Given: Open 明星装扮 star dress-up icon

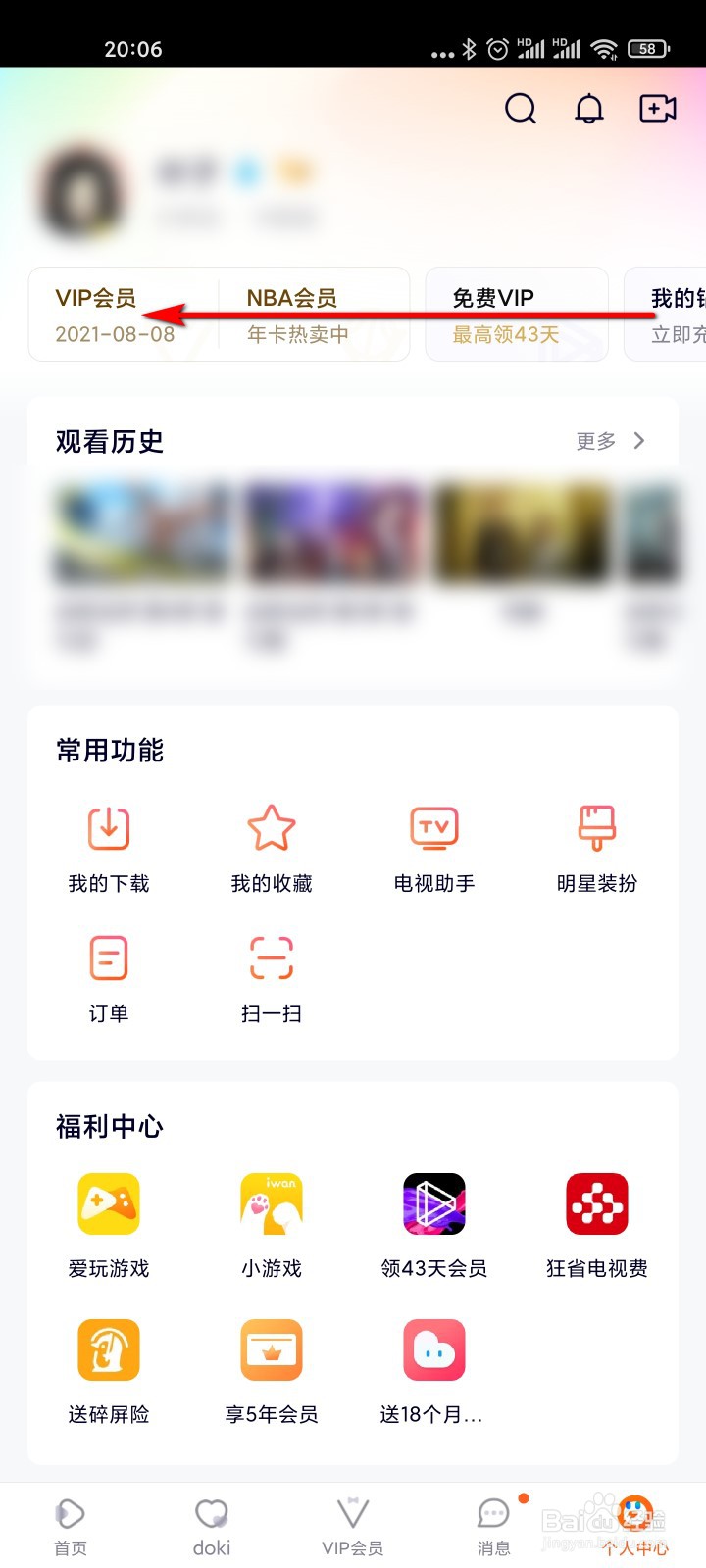Looking at the screenshot, I should 596,828.
